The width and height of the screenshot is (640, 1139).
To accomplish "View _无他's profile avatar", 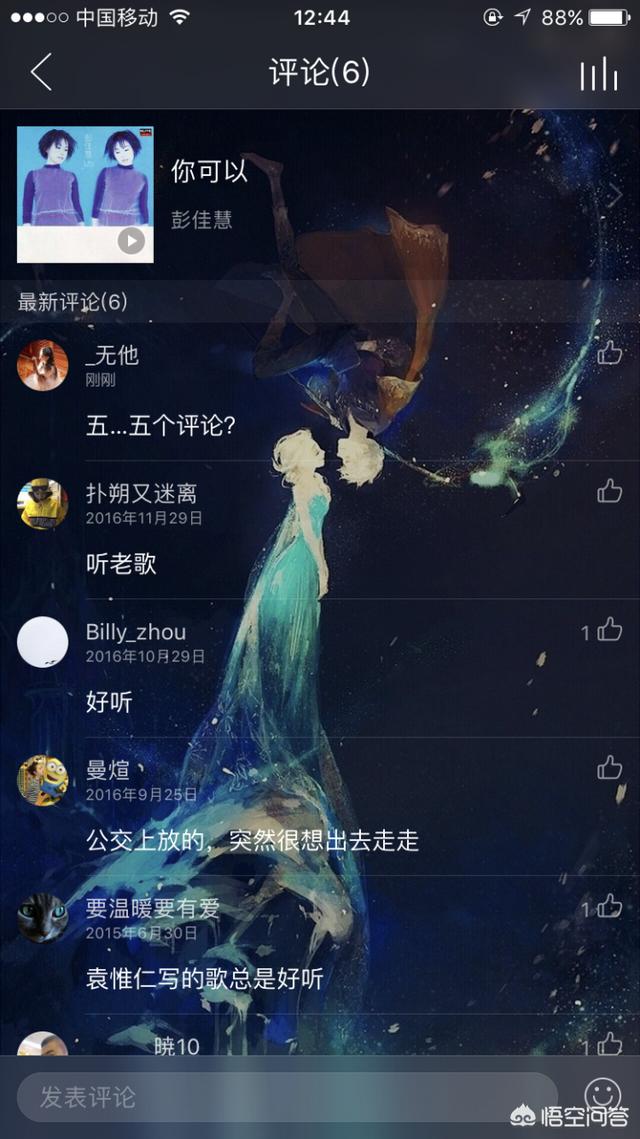I will tap(43, 365).
